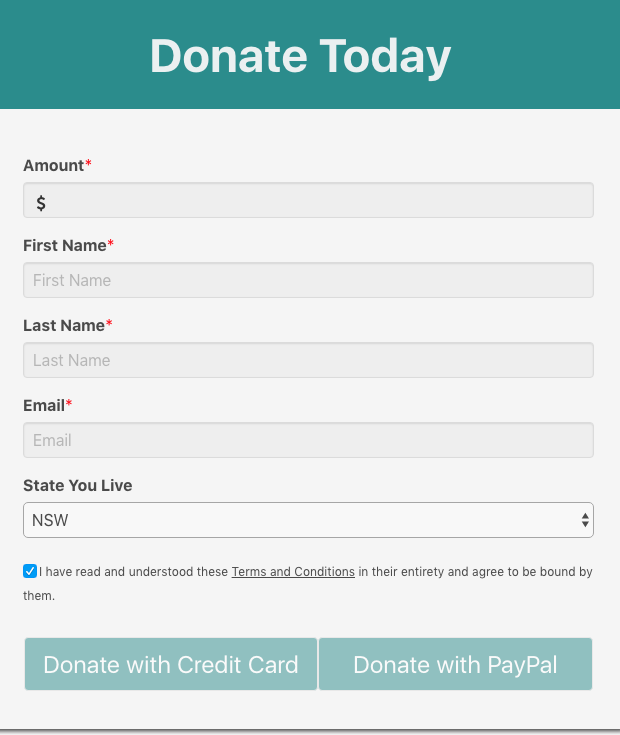The width and height of the screenshot is (620, 735).
Task: Enter the Email field
Action: tap(308, 441)
